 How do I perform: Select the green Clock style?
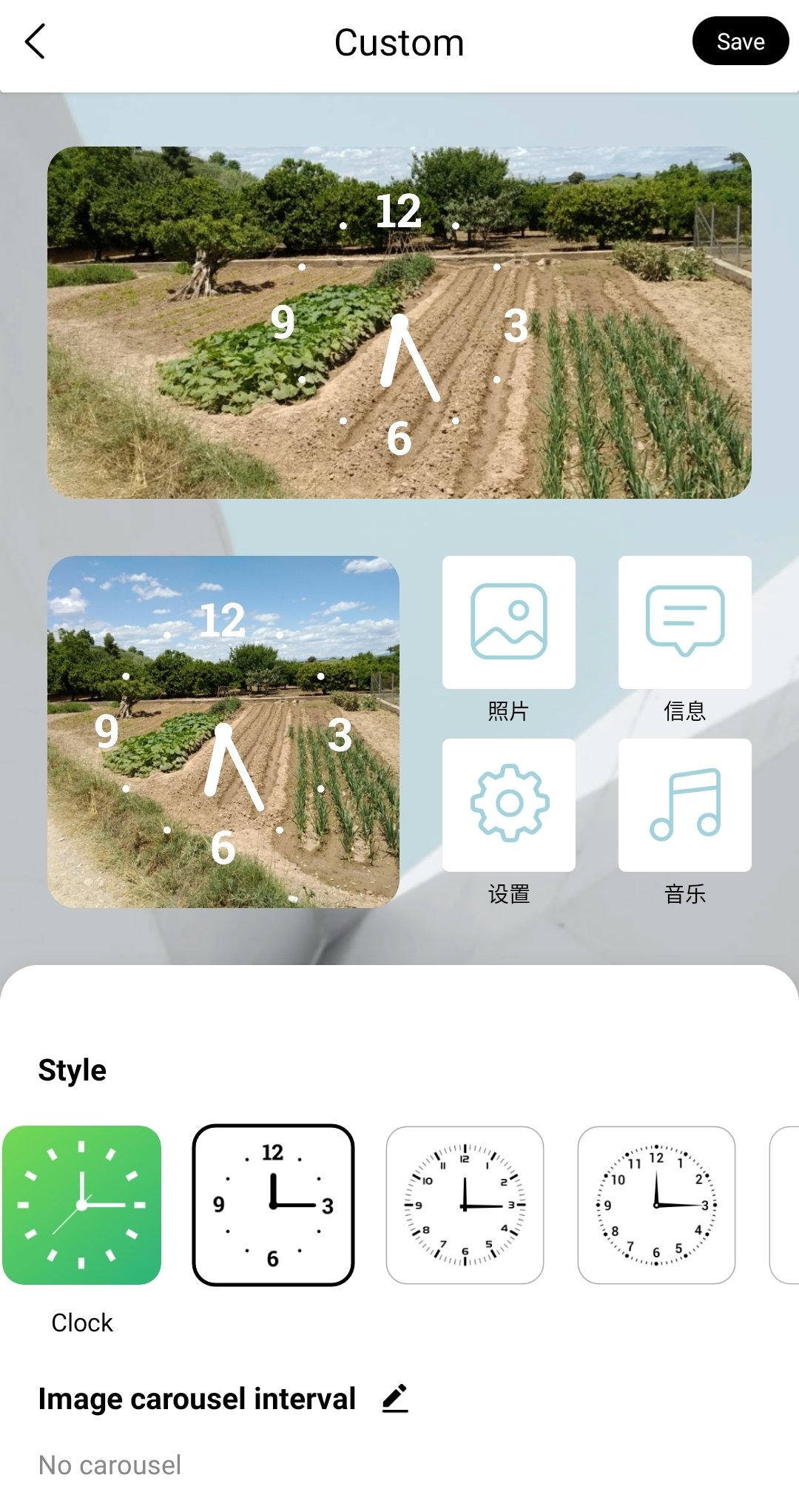coord(81,1205)
